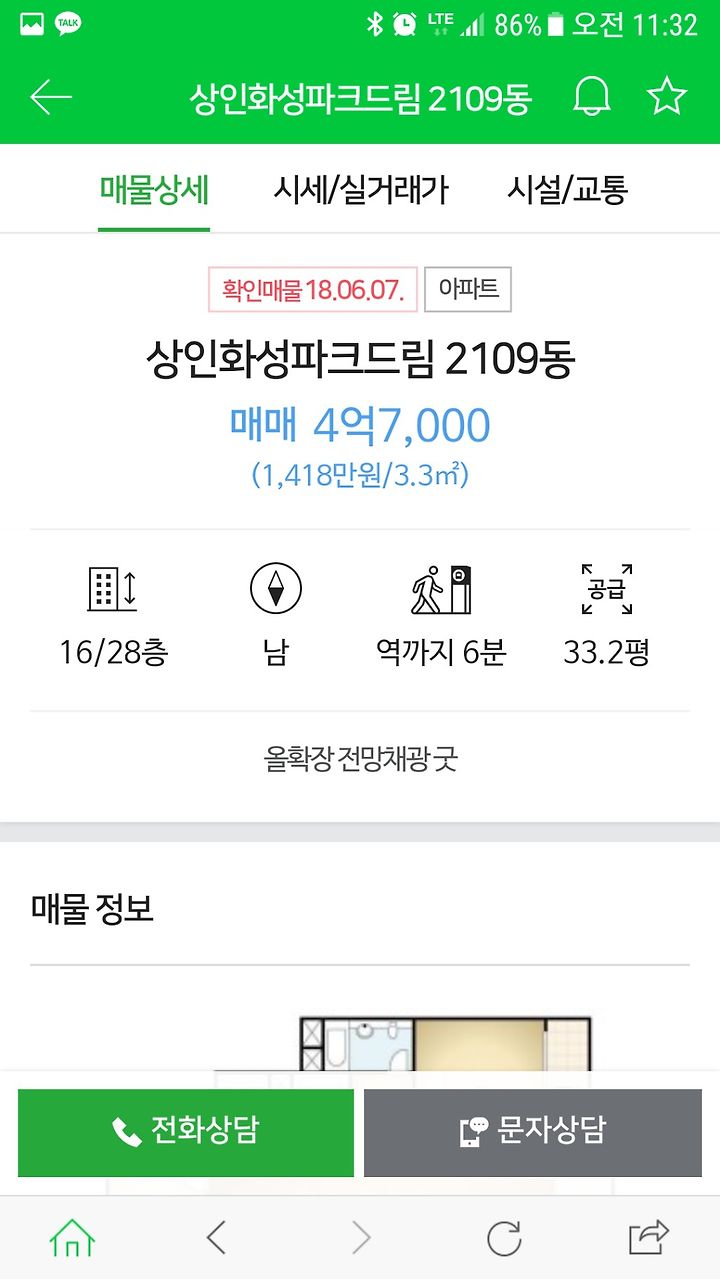Screen dimensions: 720x1279
Task: Go to the browser home icon
Action: (x=72, y=1239)
